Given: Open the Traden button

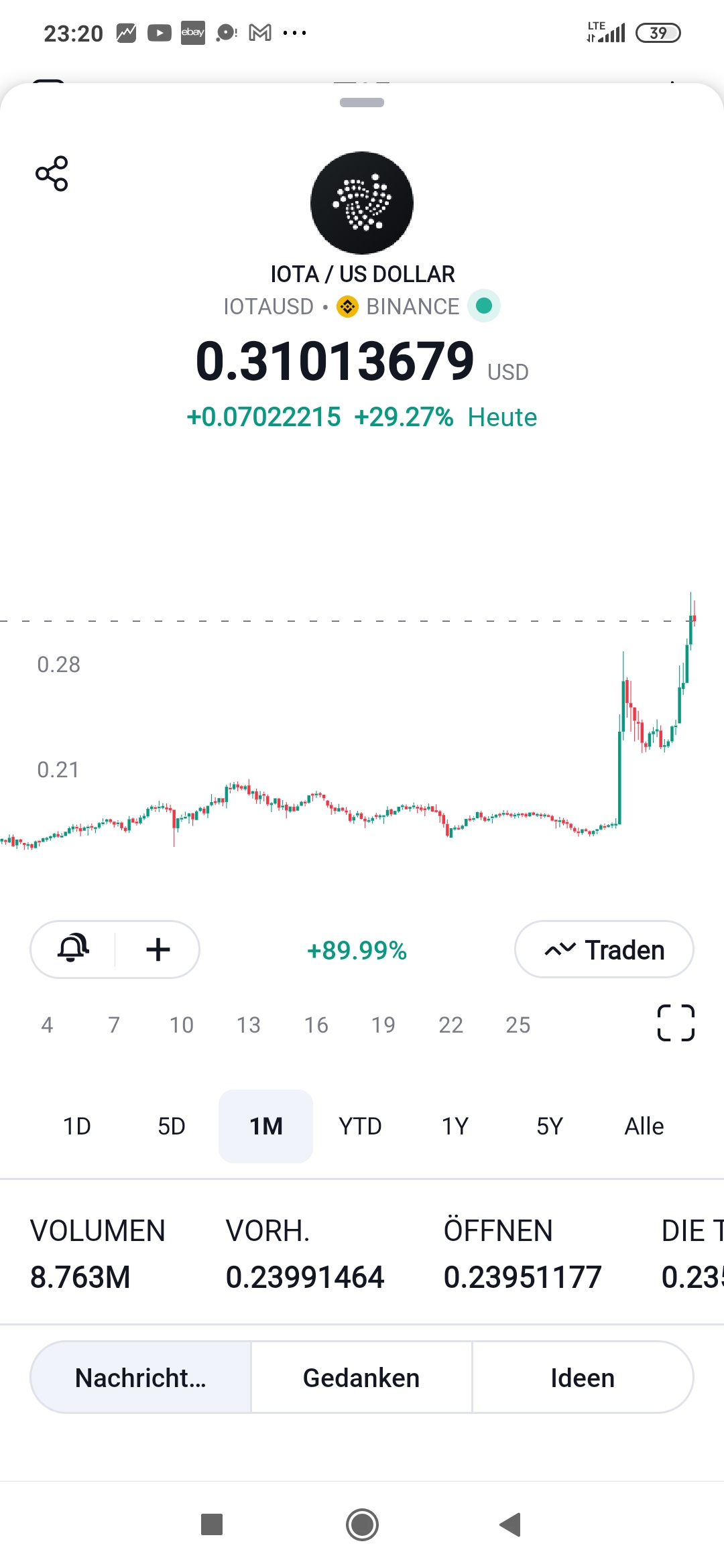Looking at the screenshot, I should point(604,950).
